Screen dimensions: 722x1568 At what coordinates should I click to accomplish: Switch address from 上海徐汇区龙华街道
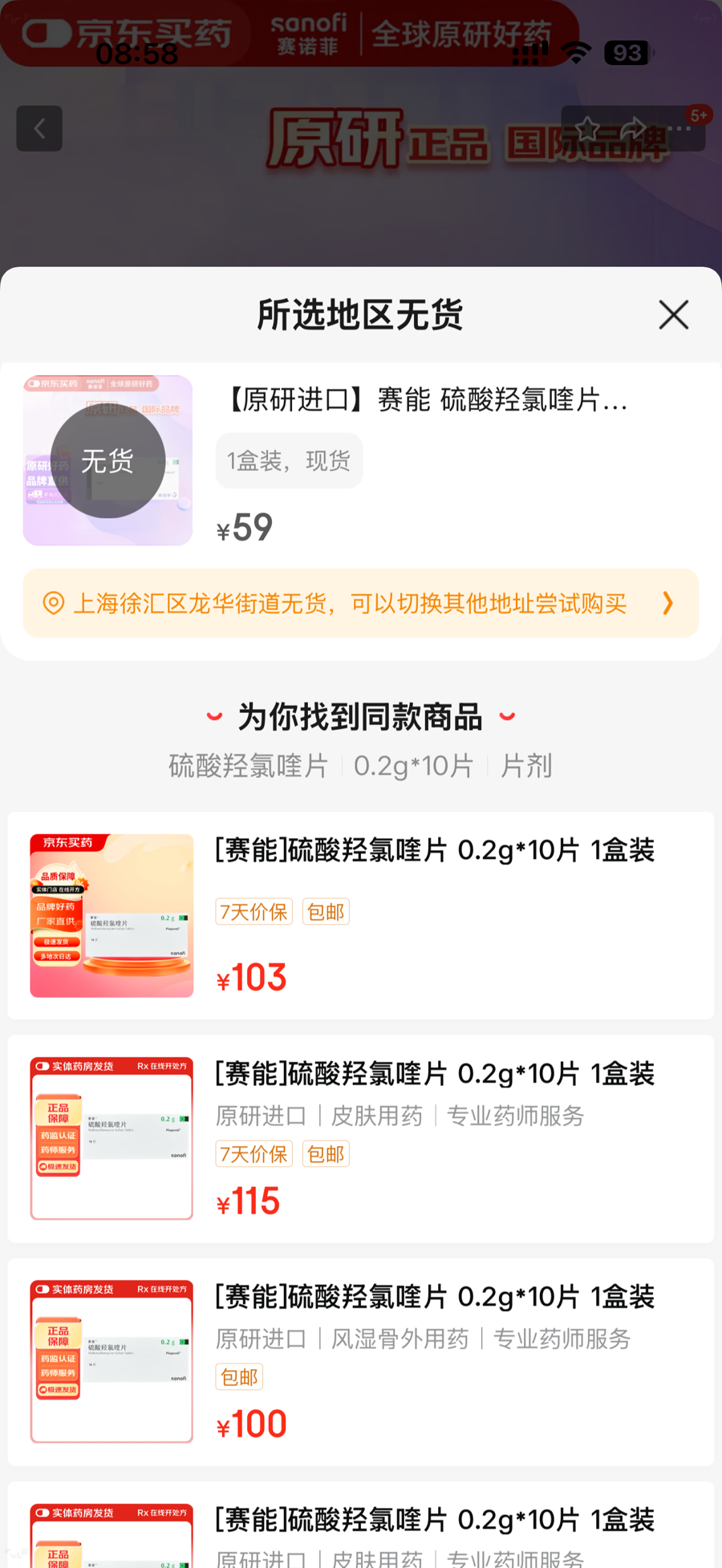(x=360, y=603)
